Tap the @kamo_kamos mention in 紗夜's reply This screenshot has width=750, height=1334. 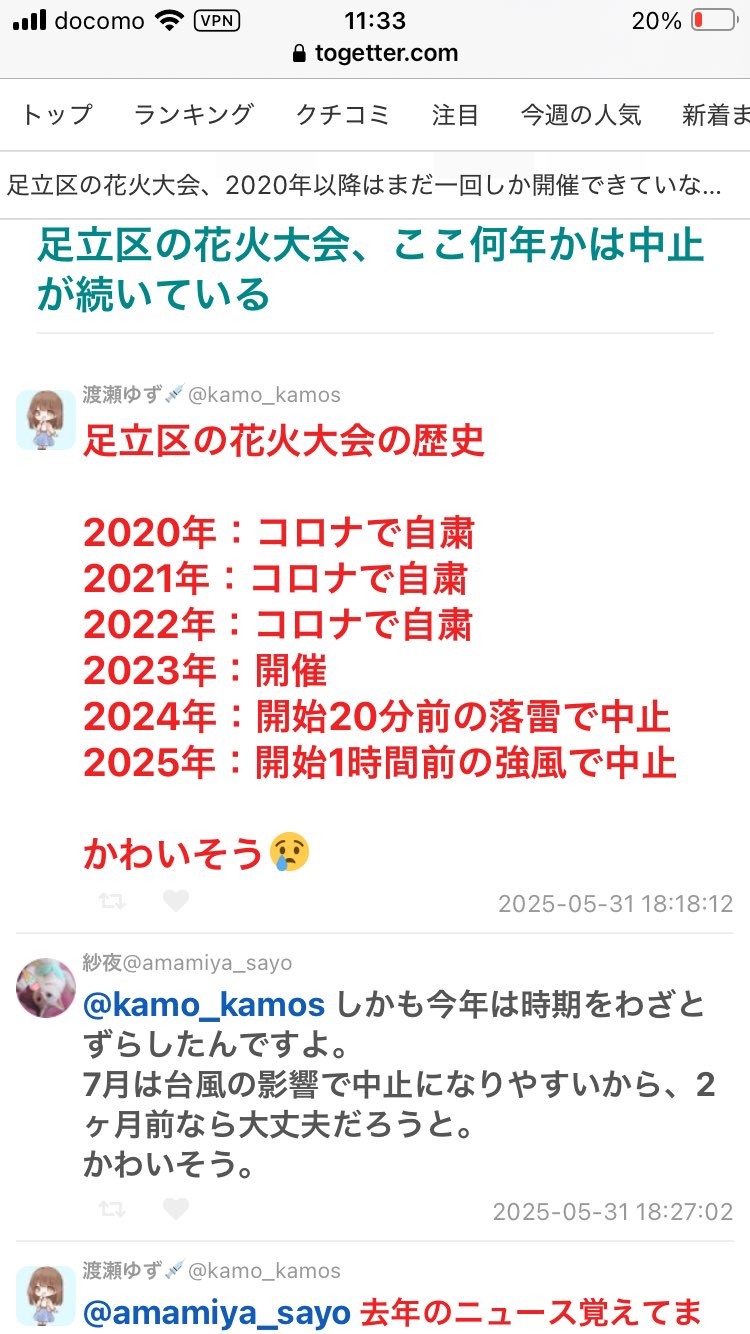[204, 1004]
